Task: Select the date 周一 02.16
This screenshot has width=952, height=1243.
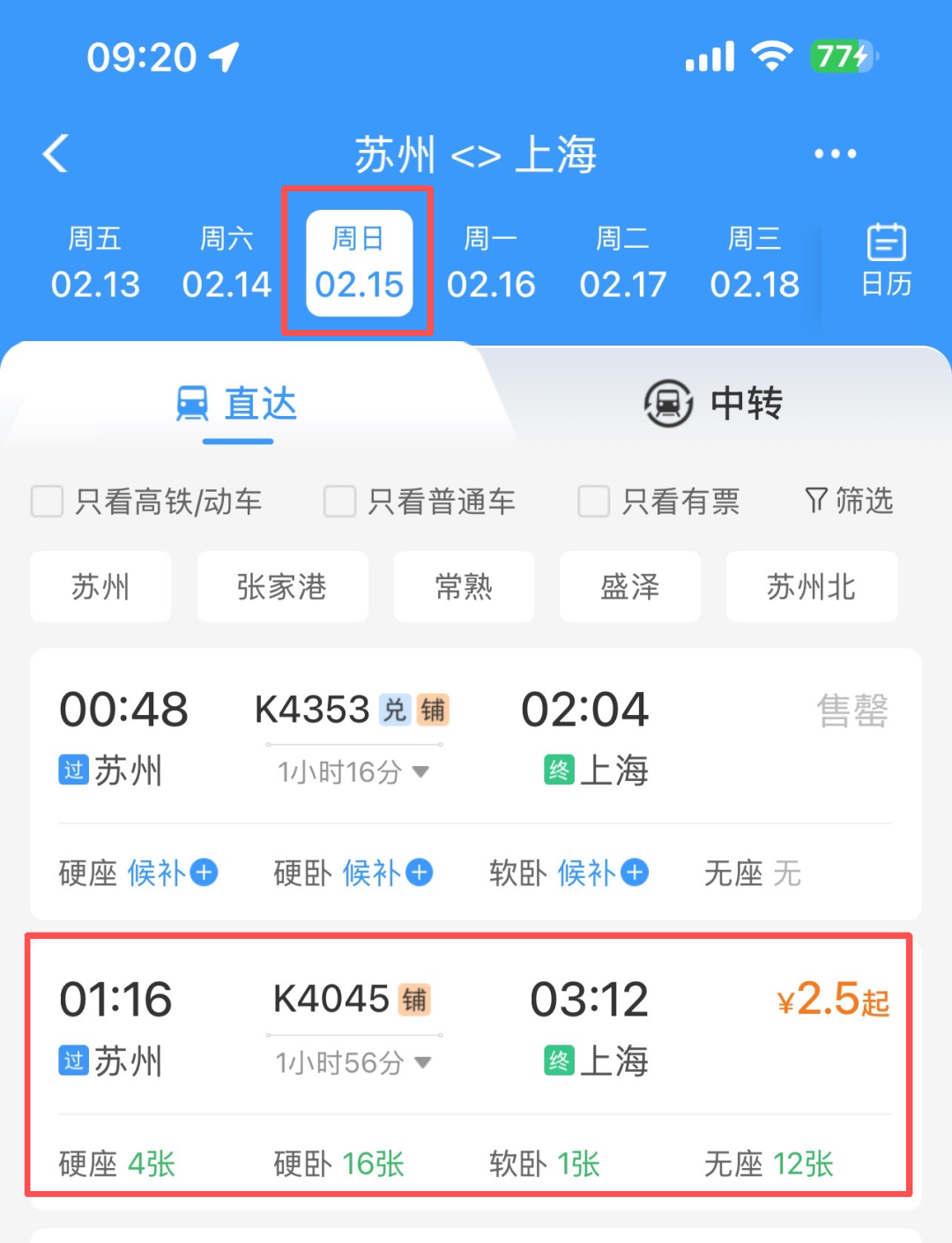Action: coord(491,263)
